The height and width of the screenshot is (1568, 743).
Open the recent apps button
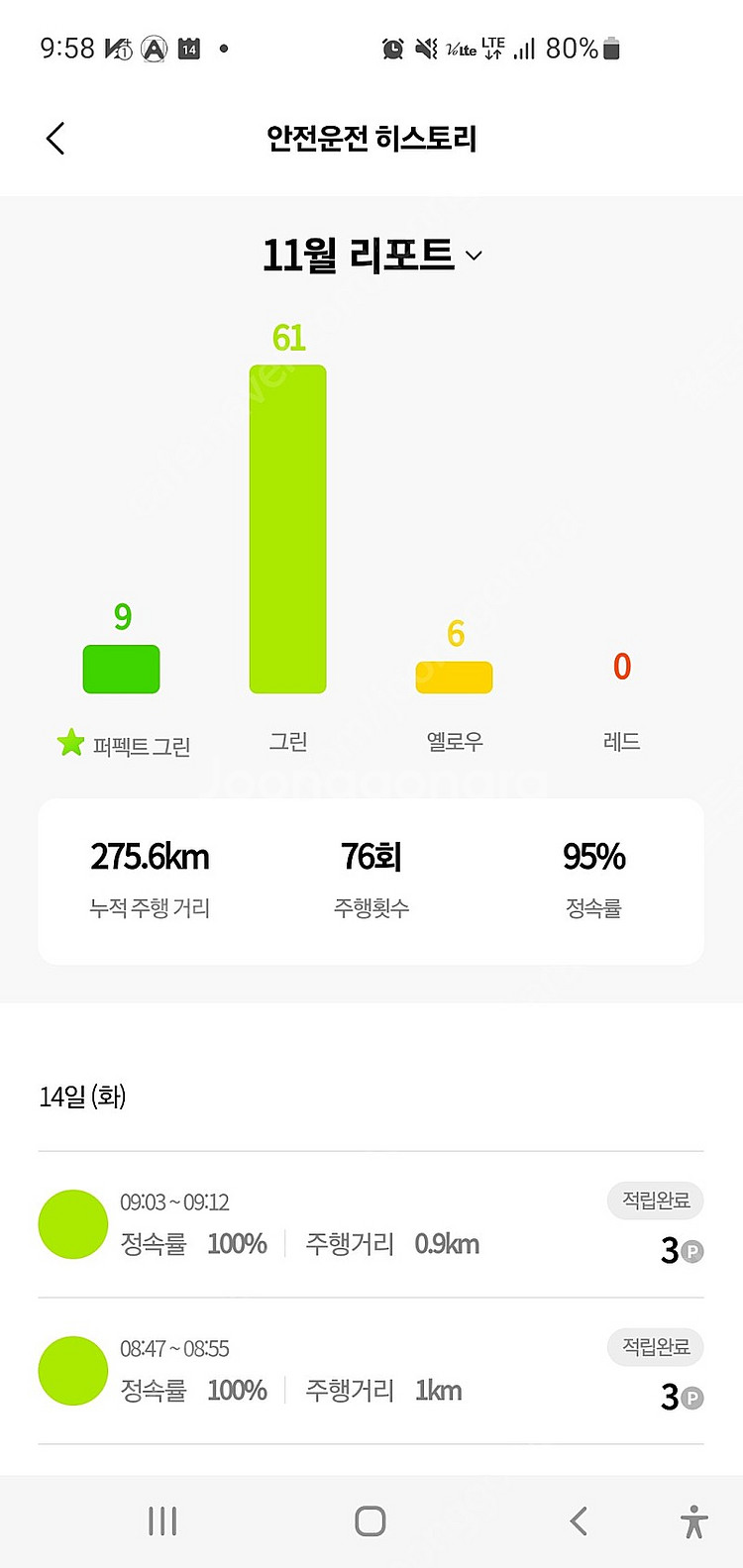point(162,1521)
